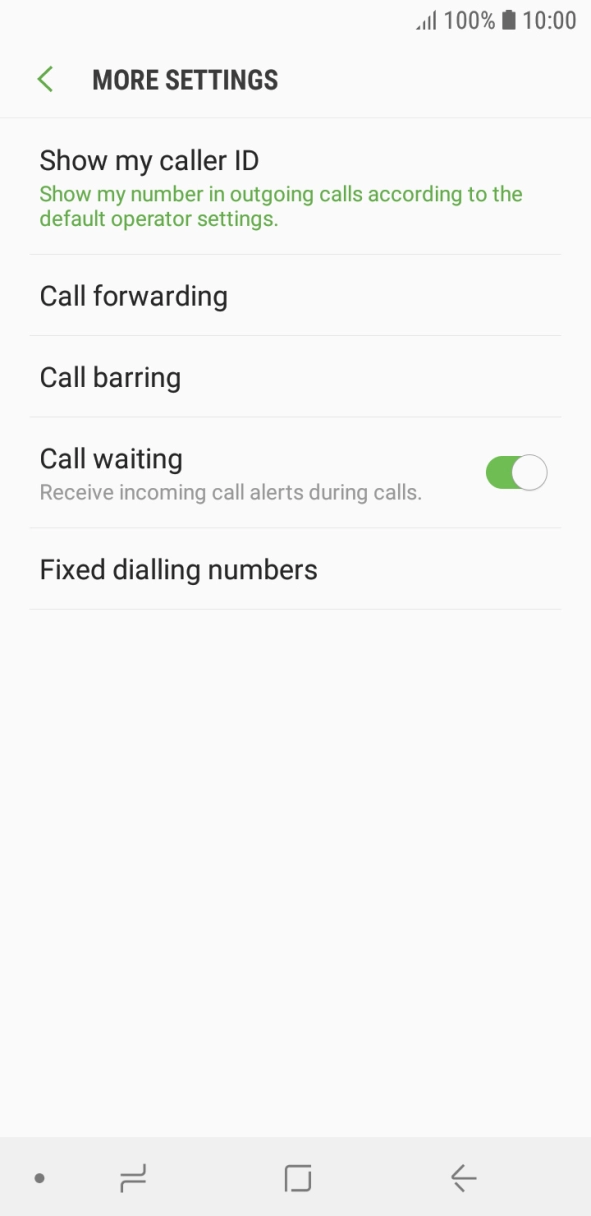
Task: Open Call barring settings
Action: tap(295, 377)
